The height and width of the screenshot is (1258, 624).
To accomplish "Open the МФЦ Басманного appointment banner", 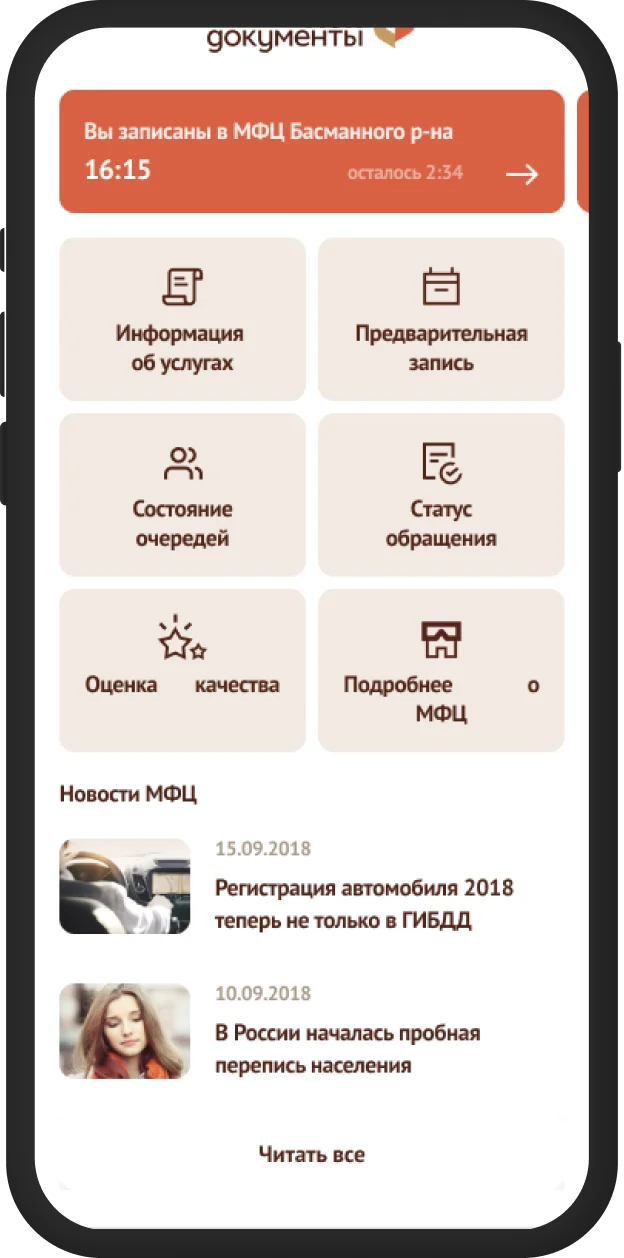I will point(311,152).
